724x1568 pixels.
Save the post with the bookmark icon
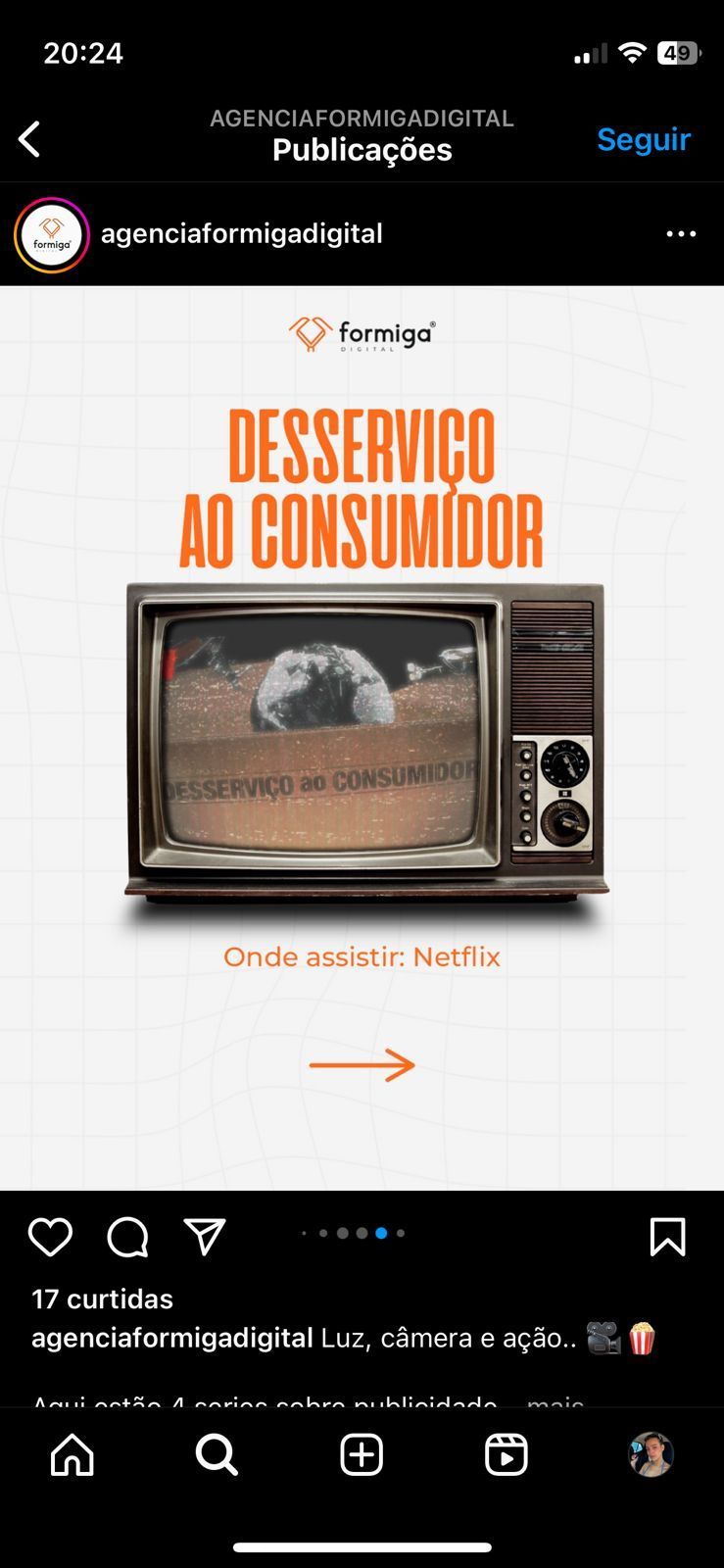667,1237
